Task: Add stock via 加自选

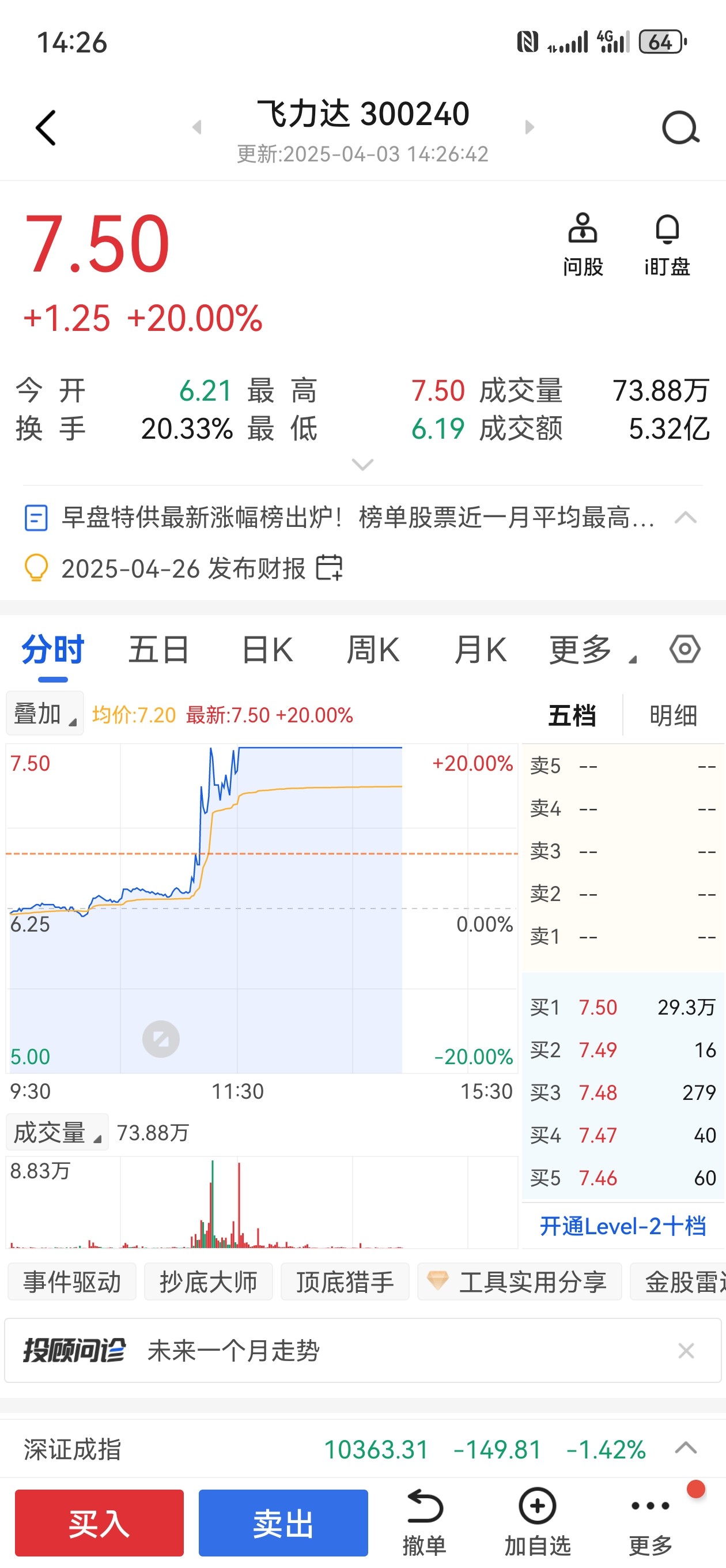Action: (538, 1522)
